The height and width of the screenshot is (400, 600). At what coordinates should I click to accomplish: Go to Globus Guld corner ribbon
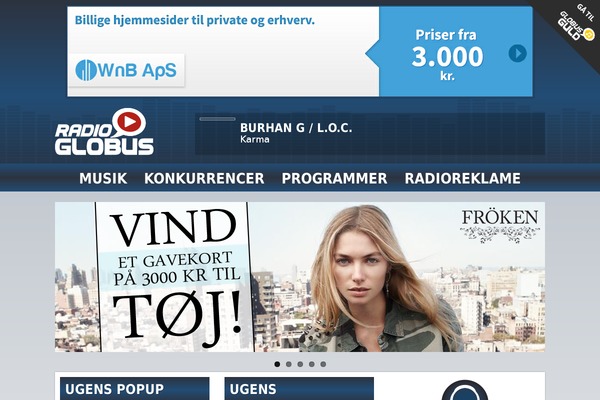576,25
